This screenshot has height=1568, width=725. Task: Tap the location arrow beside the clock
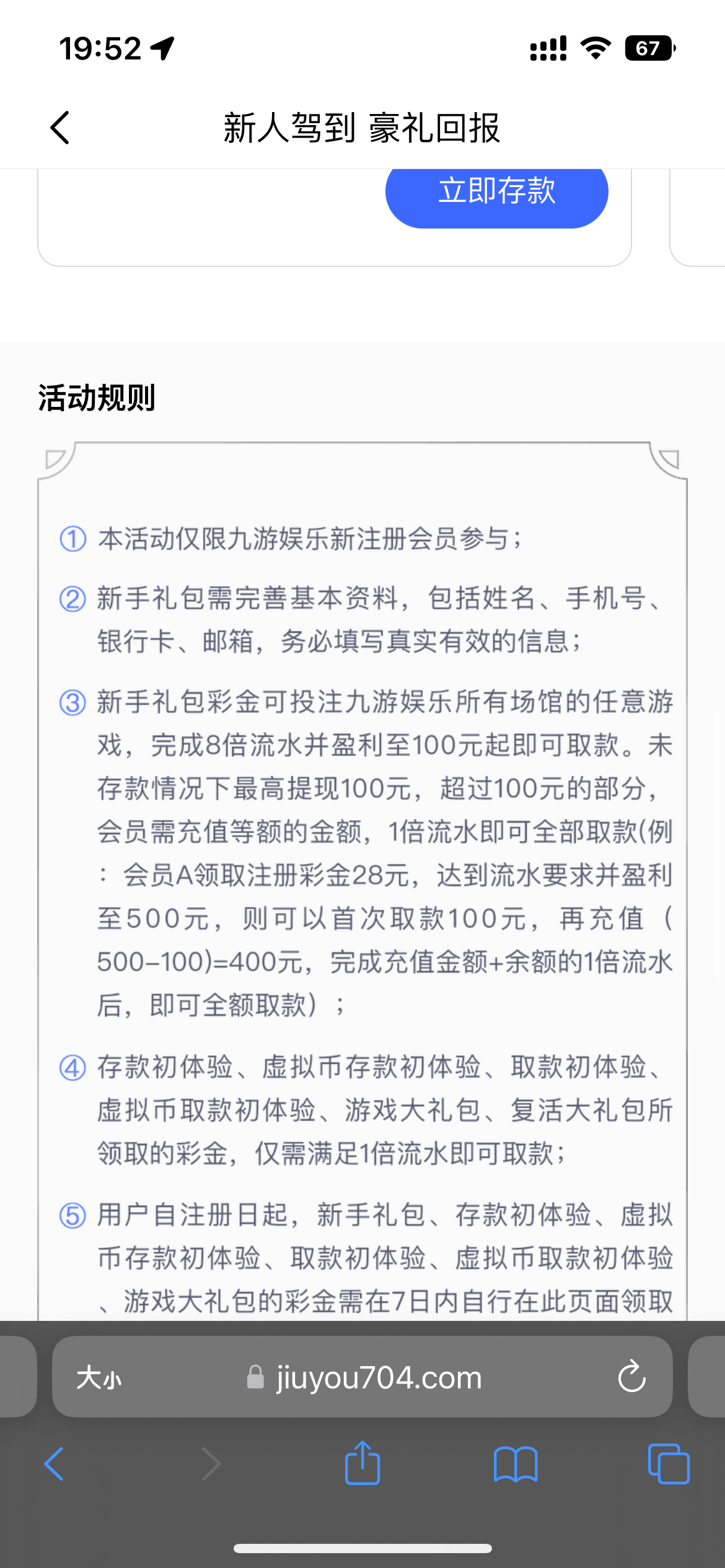tap(160, 48)
